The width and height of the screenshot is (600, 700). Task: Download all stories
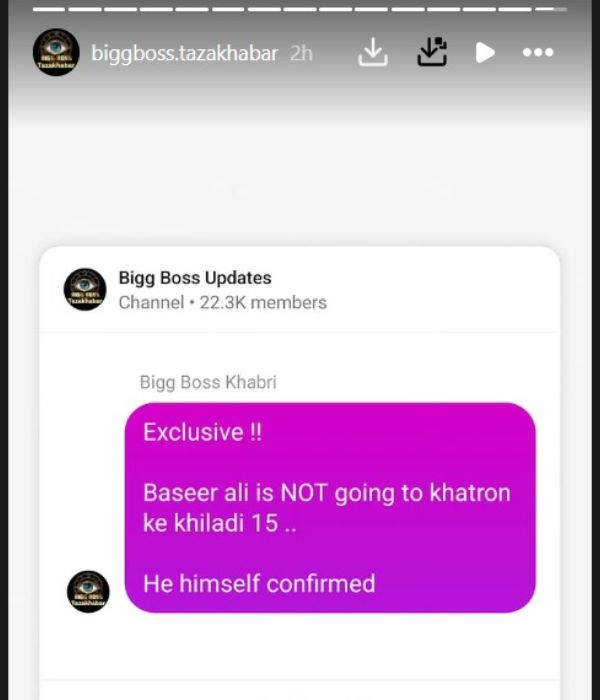(x=431, y=53)
